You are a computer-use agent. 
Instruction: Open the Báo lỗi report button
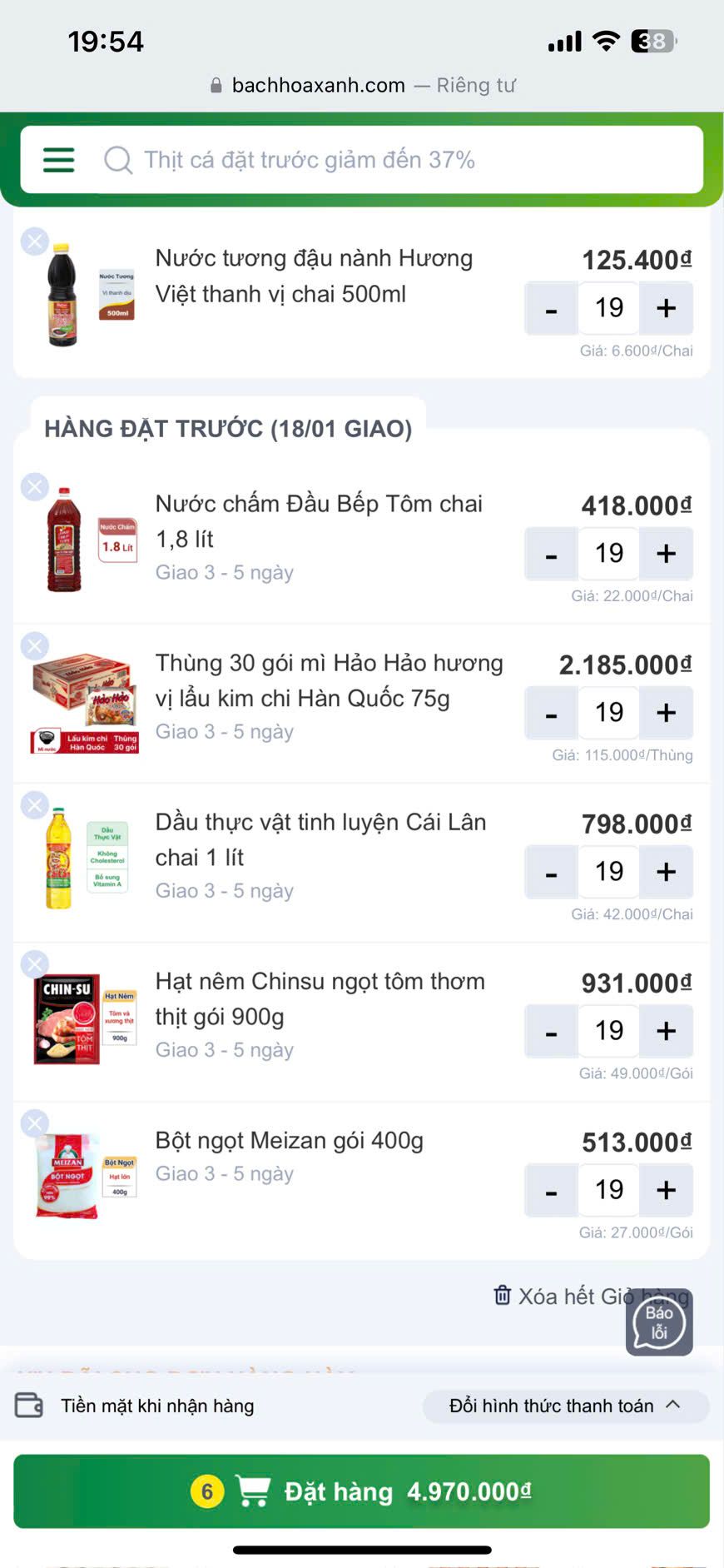[x=659, y=1322]
